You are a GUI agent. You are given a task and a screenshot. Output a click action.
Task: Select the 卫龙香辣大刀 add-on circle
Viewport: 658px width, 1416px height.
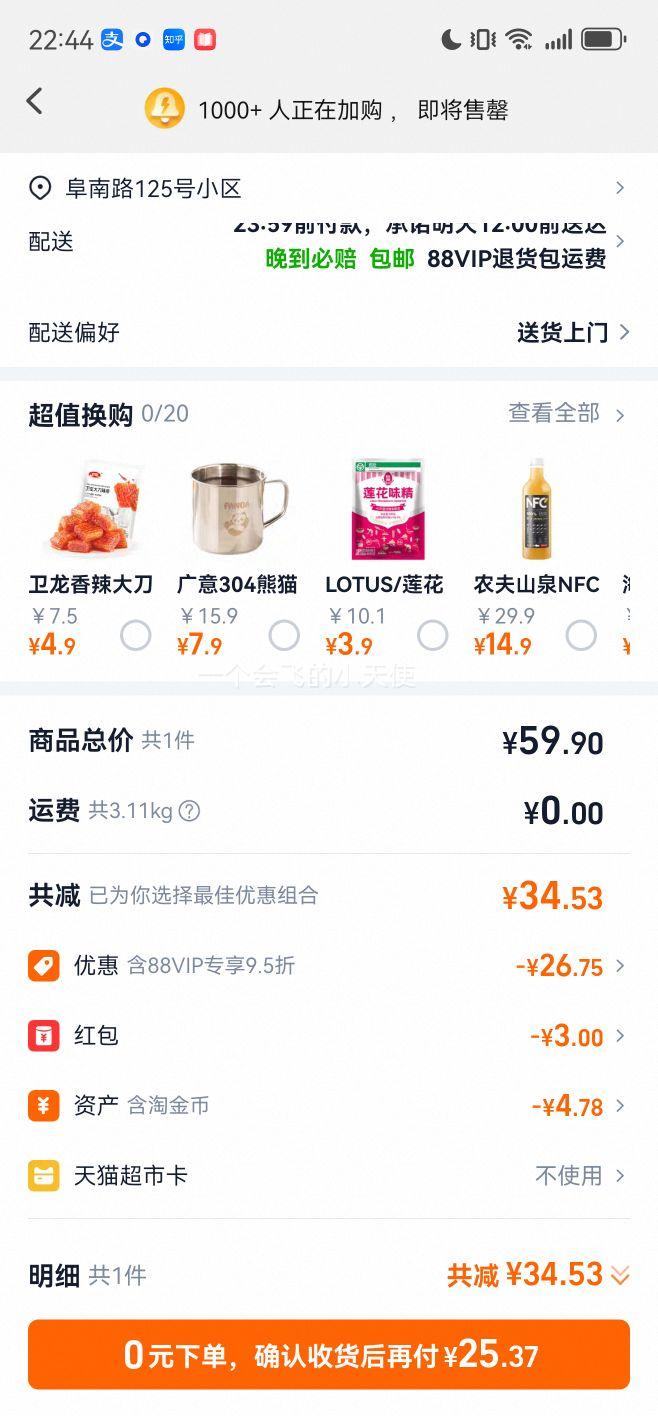[135, 635]
